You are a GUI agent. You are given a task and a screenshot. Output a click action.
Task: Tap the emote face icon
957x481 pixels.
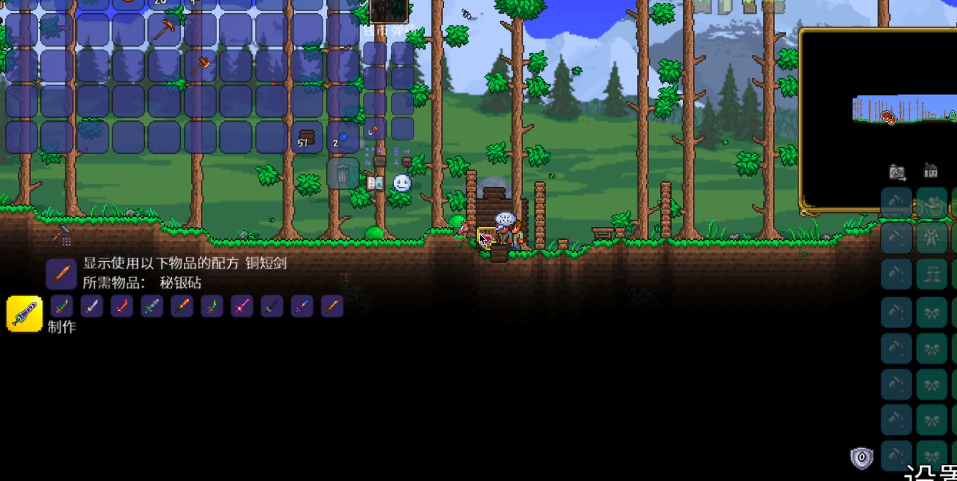402,183
